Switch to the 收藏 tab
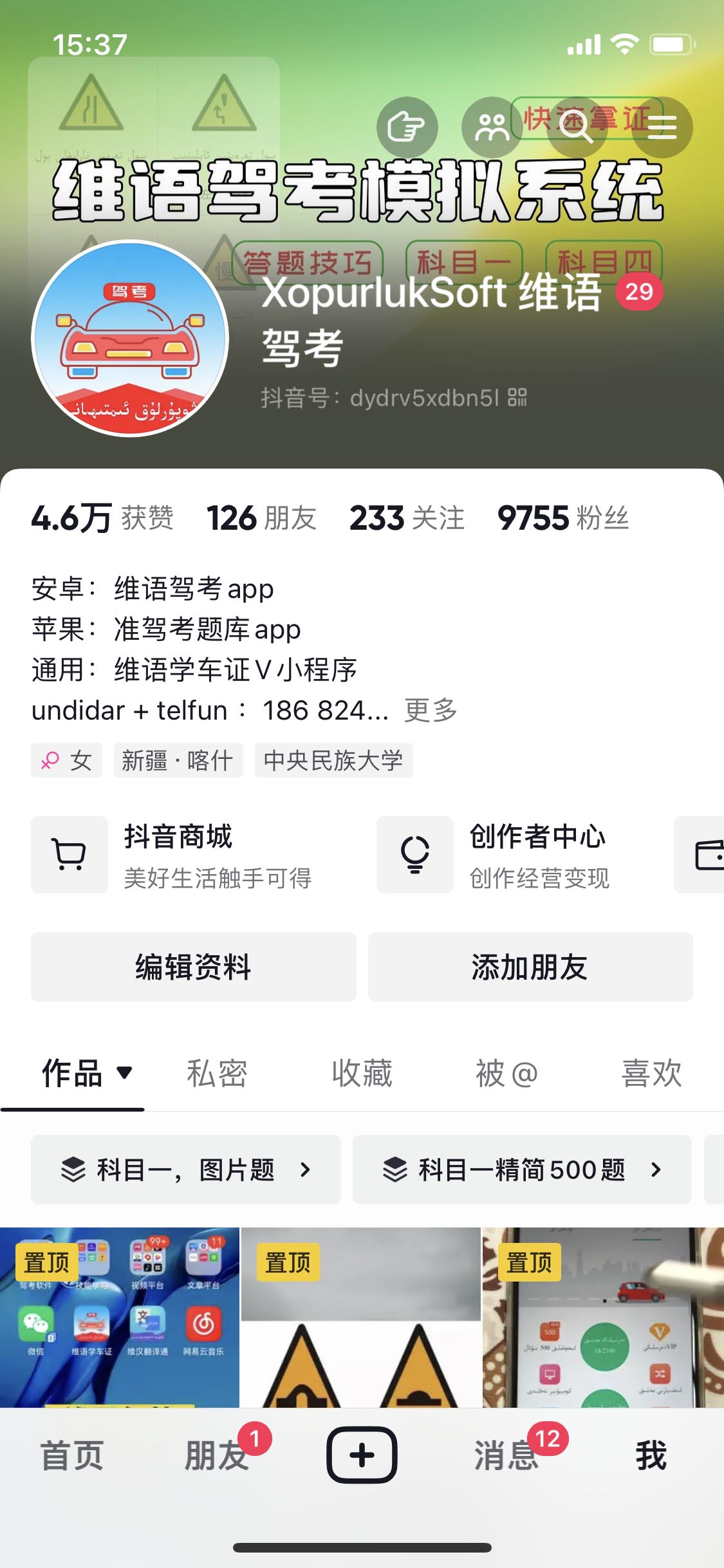This screenshot has width=724, height=1568. (362, 1074)
